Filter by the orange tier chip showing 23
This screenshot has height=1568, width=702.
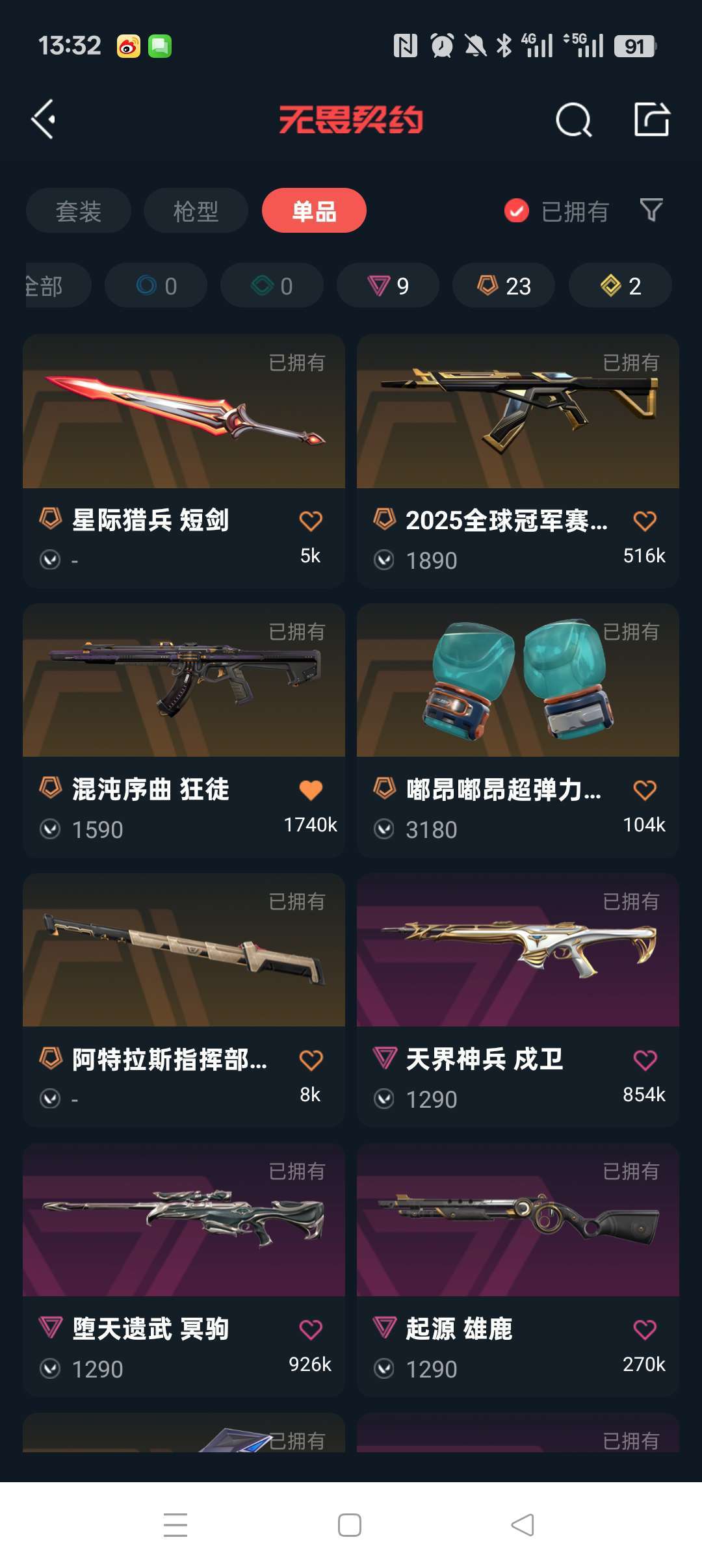coord(504,285)
